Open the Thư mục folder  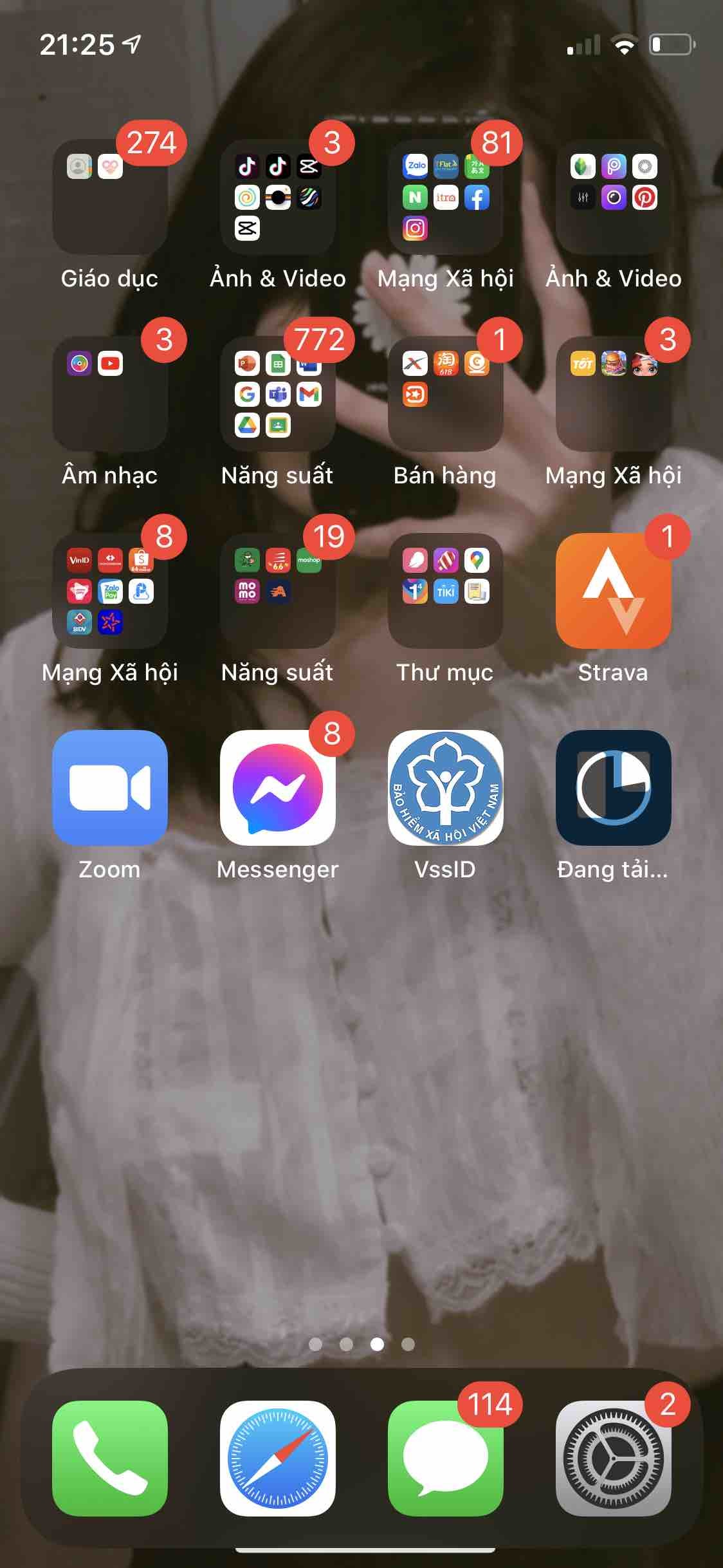pyautogui.click(x=445, y=591)
